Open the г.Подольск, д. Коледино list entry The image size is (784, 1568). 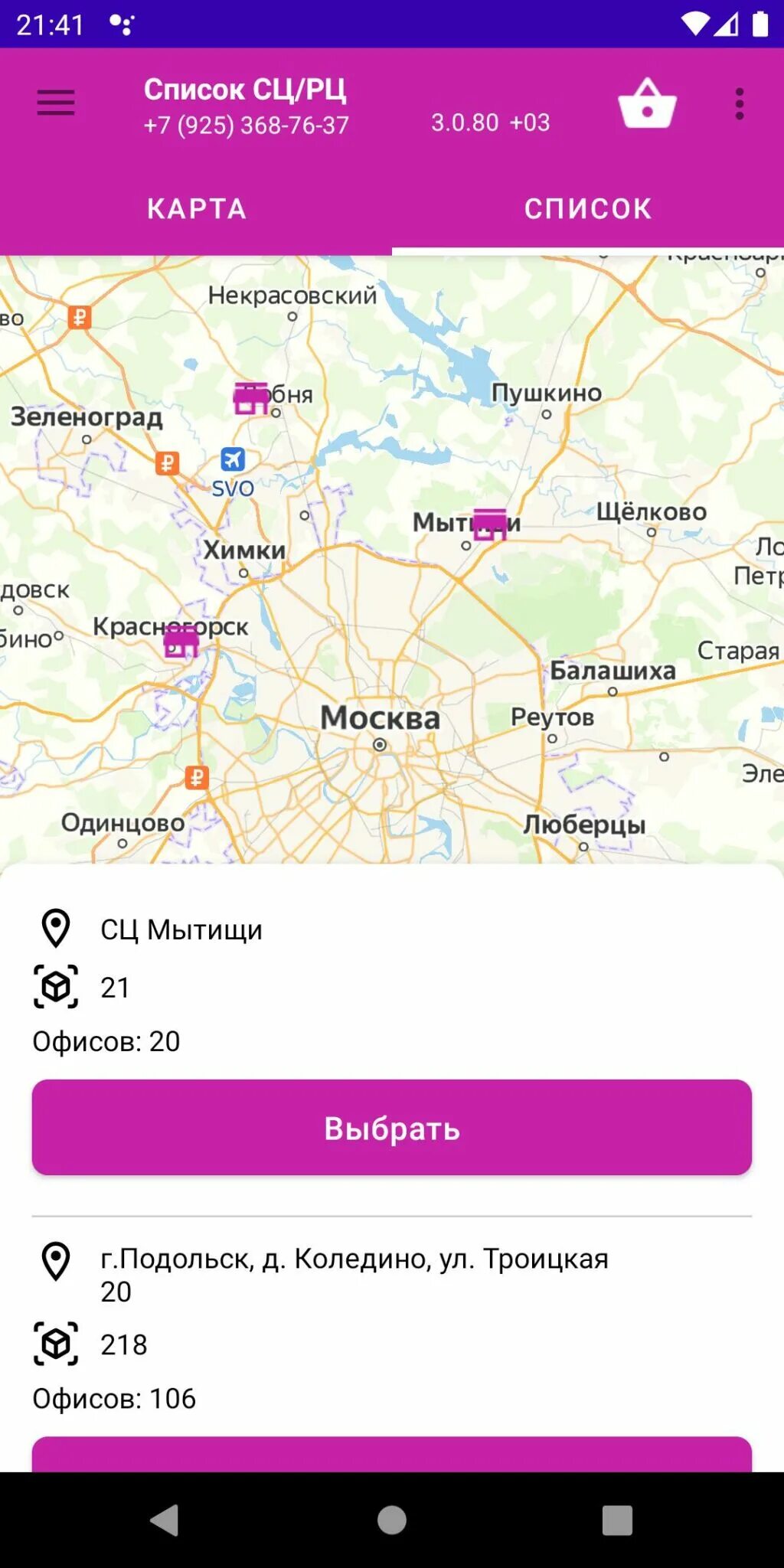[x=354, y=1274]
